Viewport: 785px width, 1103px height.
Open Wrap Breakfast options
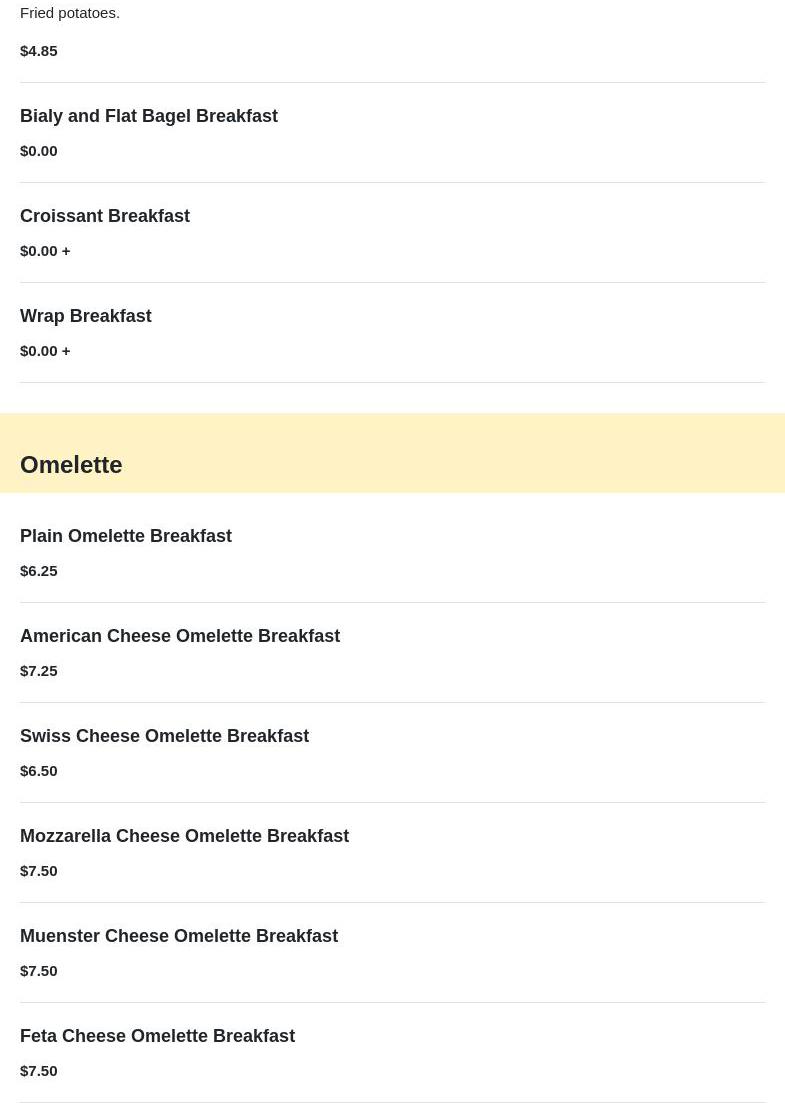pos(86,316)
